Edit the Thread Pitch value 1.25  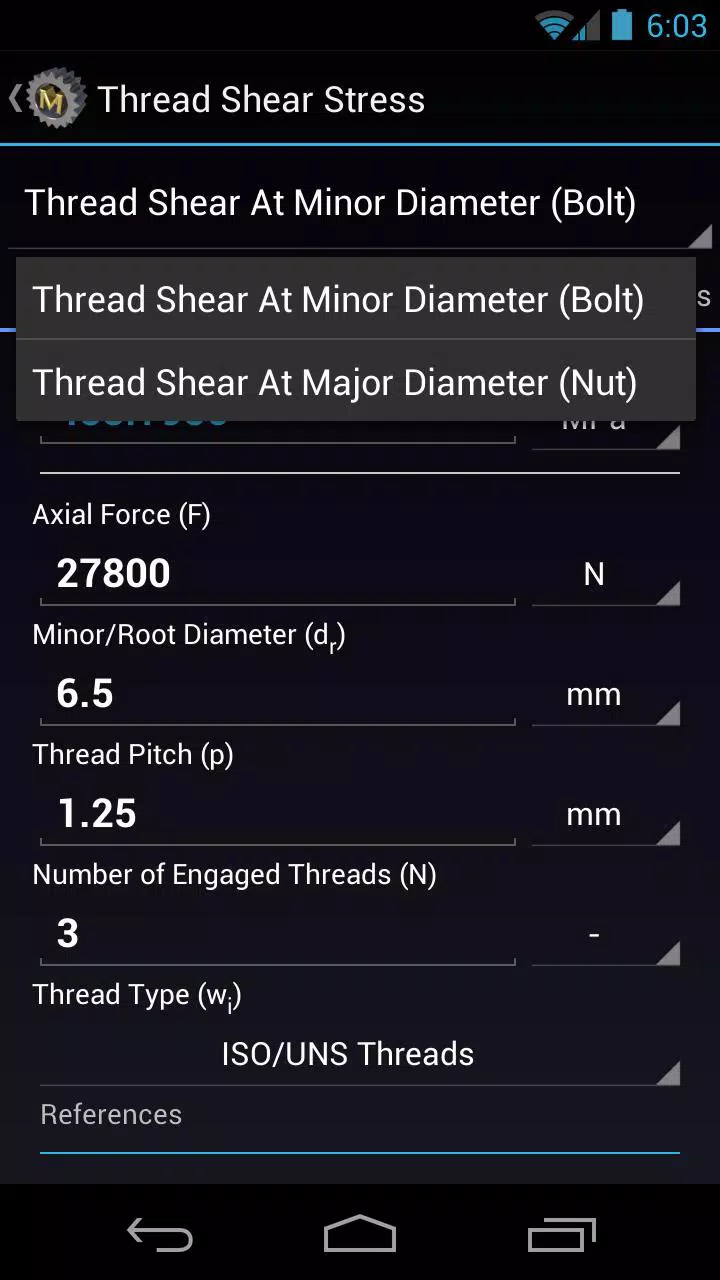(278, 814)
